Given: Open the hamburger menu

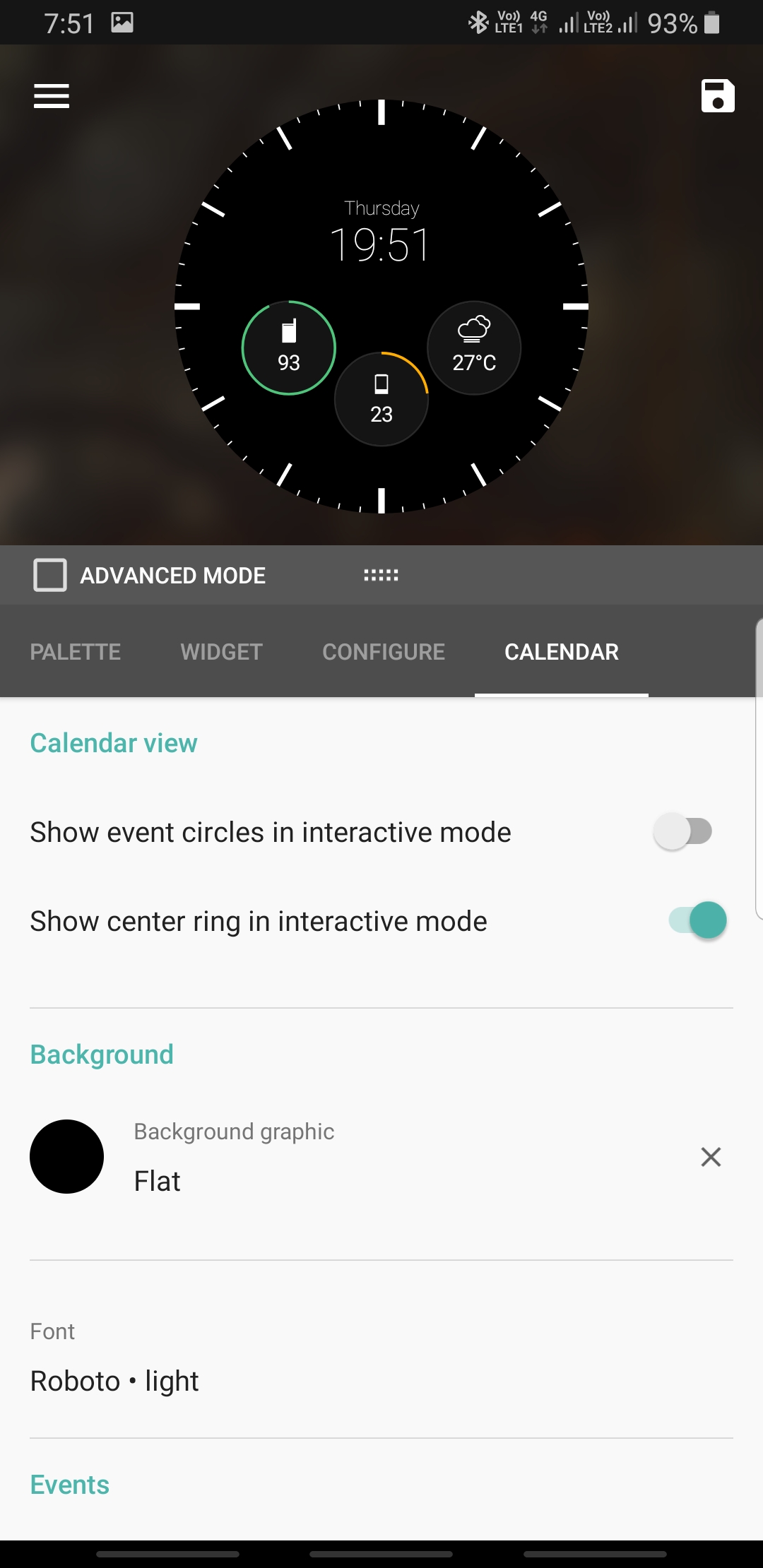Looking at the screenshot, I should [52, 96].
